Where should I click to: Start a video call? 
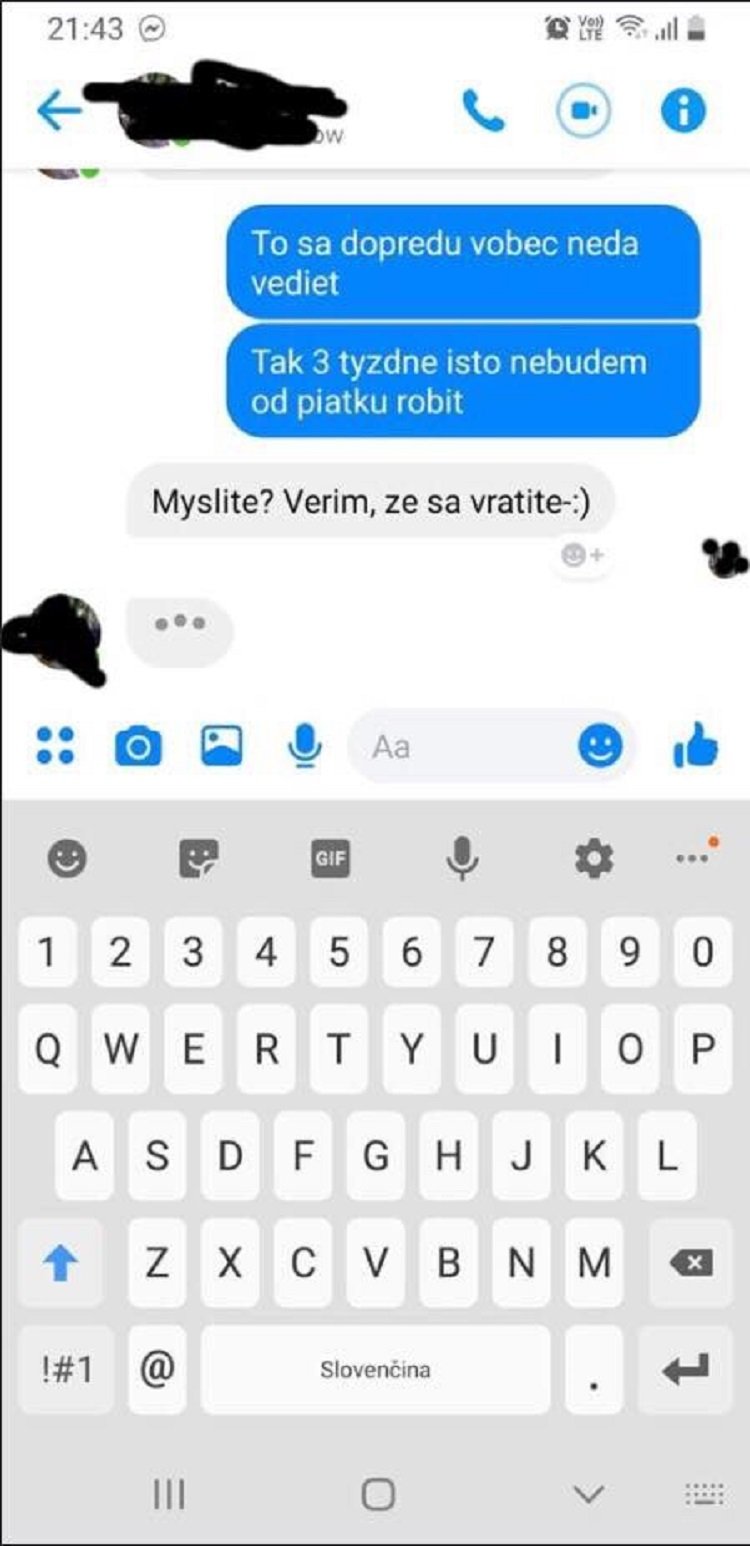[584, 110]
